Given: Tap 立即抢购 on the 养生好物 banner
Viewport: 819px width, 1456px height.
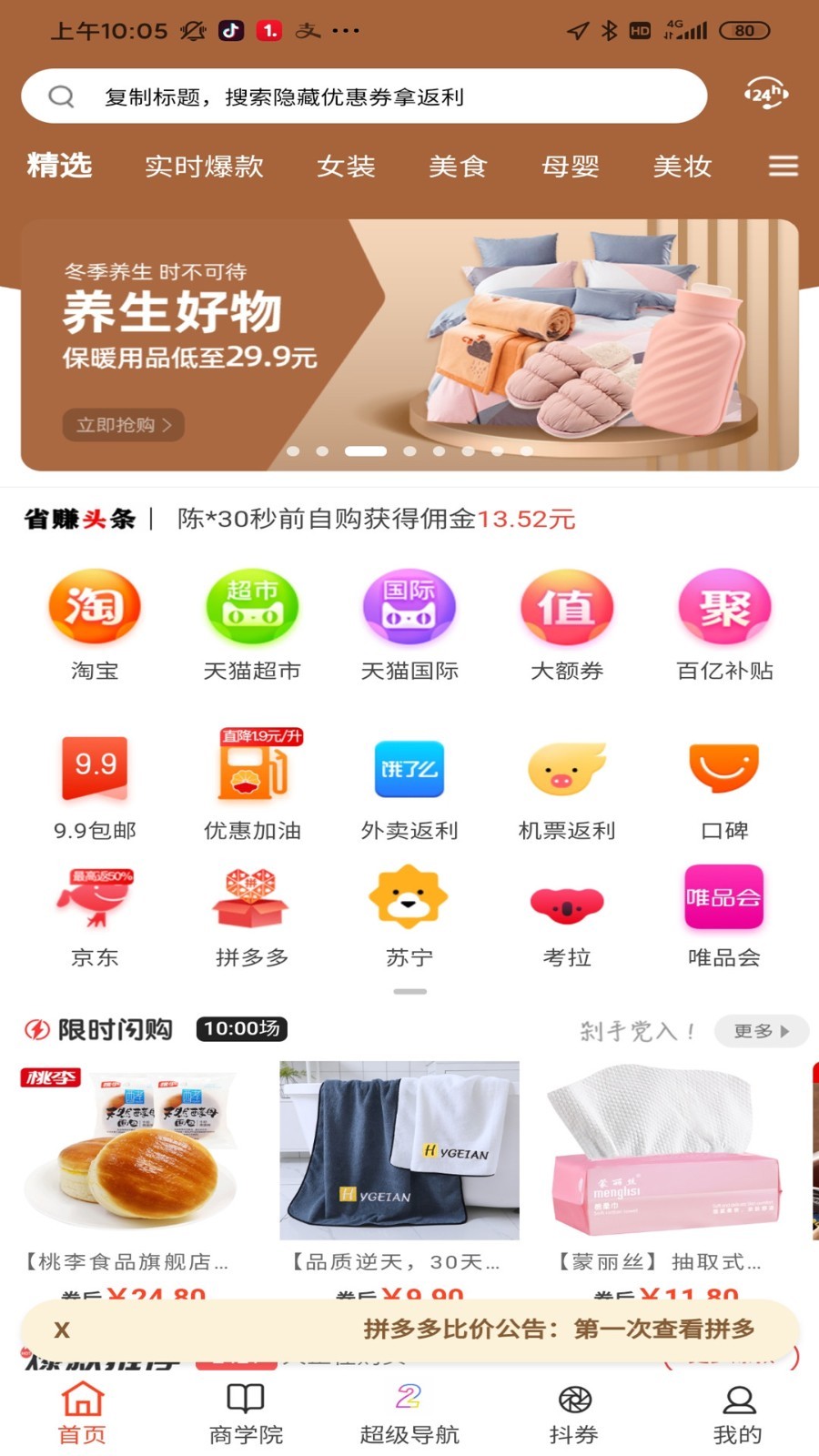Looking at the screenshot, I should 123,425.
